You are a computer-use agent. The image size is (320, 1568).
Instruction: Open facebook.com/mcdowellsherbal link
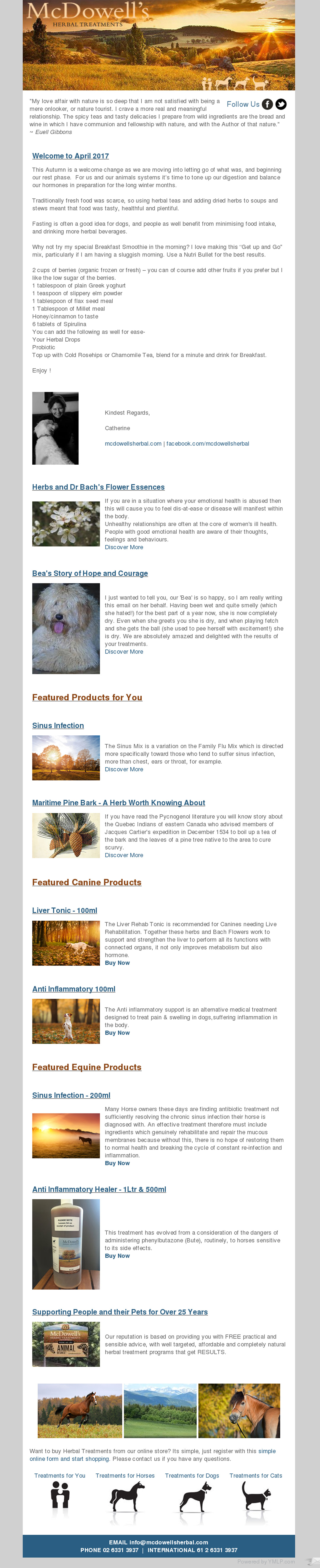207,444
